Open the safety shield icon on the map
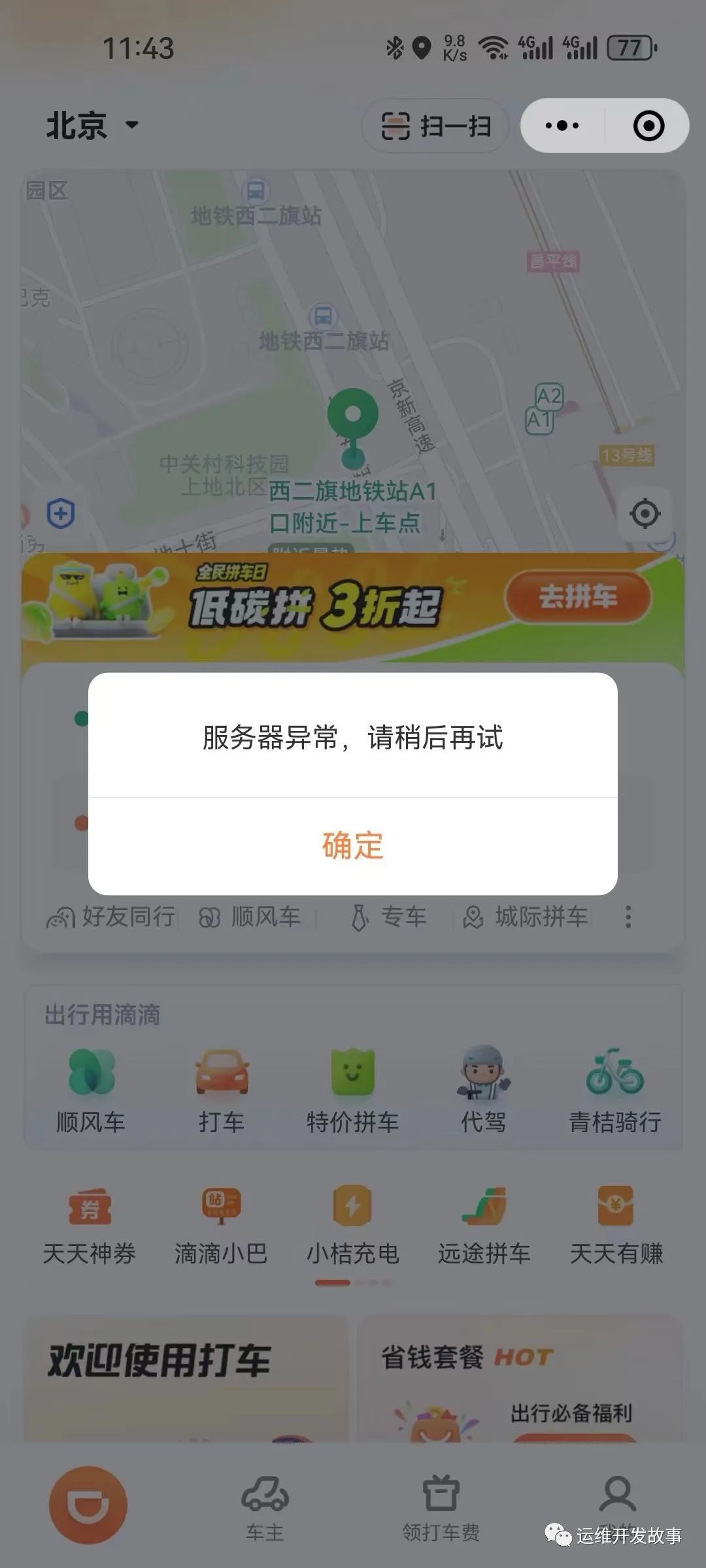 [61, 514]
